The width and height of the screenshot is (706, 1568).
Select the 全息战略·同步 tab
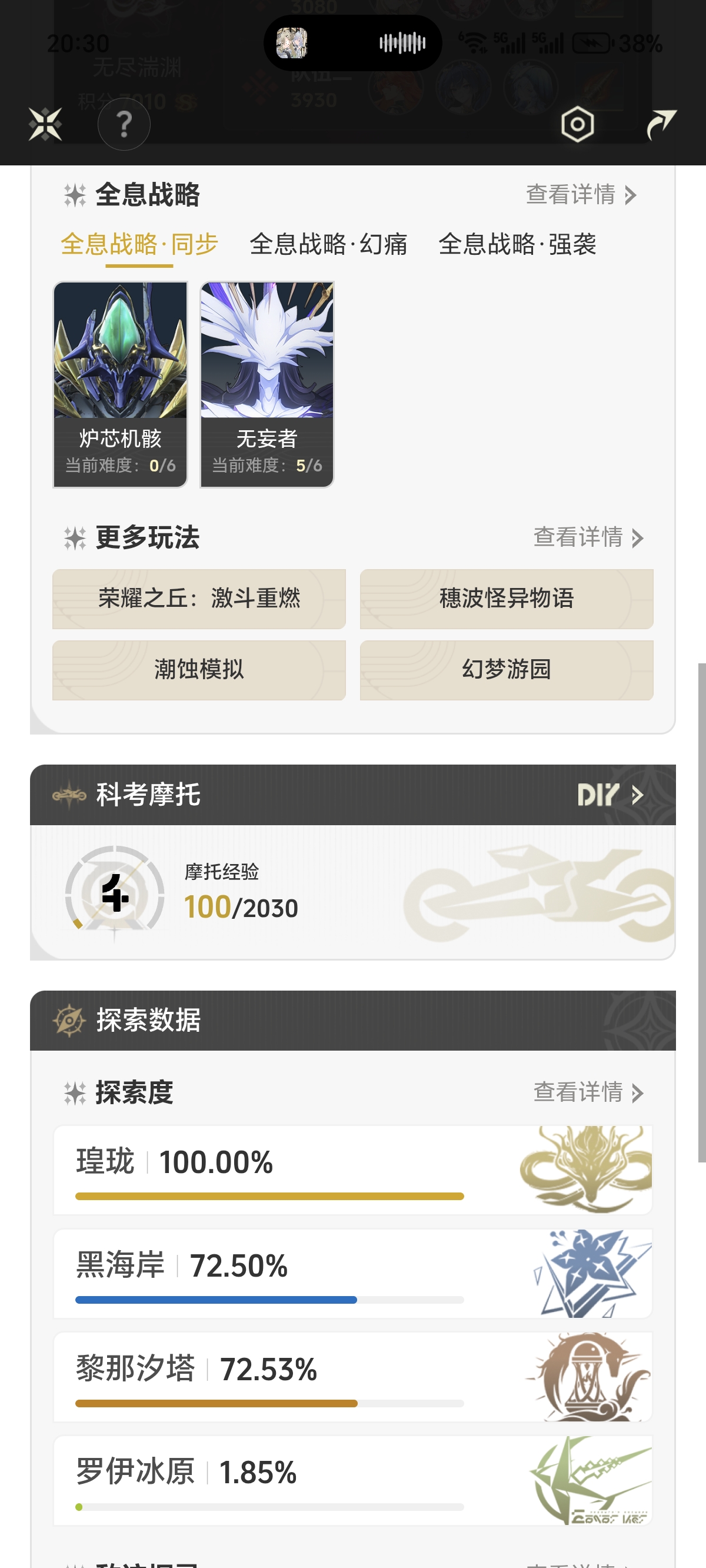pos(139,244)
